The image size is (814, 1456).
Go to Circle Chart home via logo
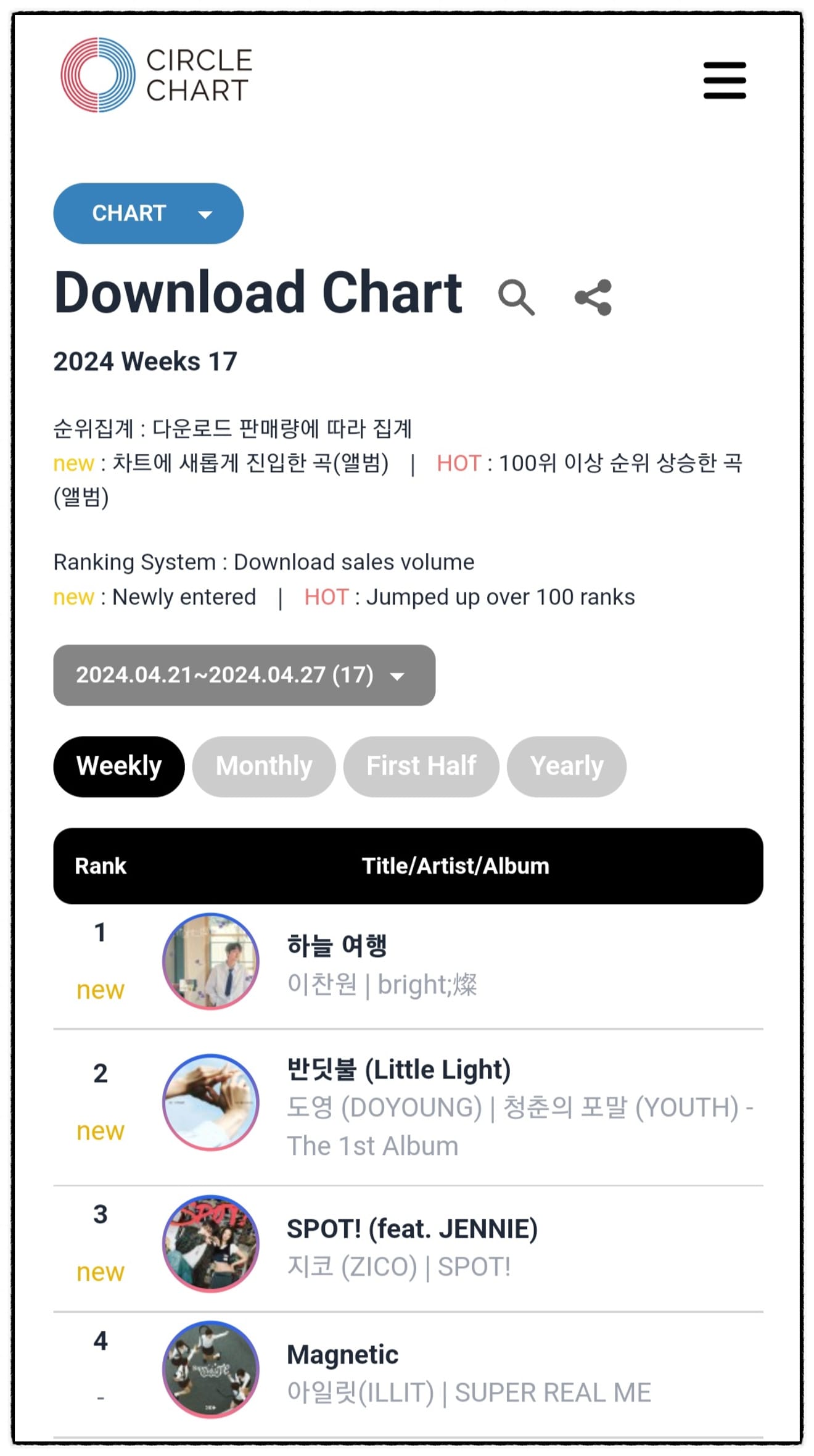pos(157,75)
